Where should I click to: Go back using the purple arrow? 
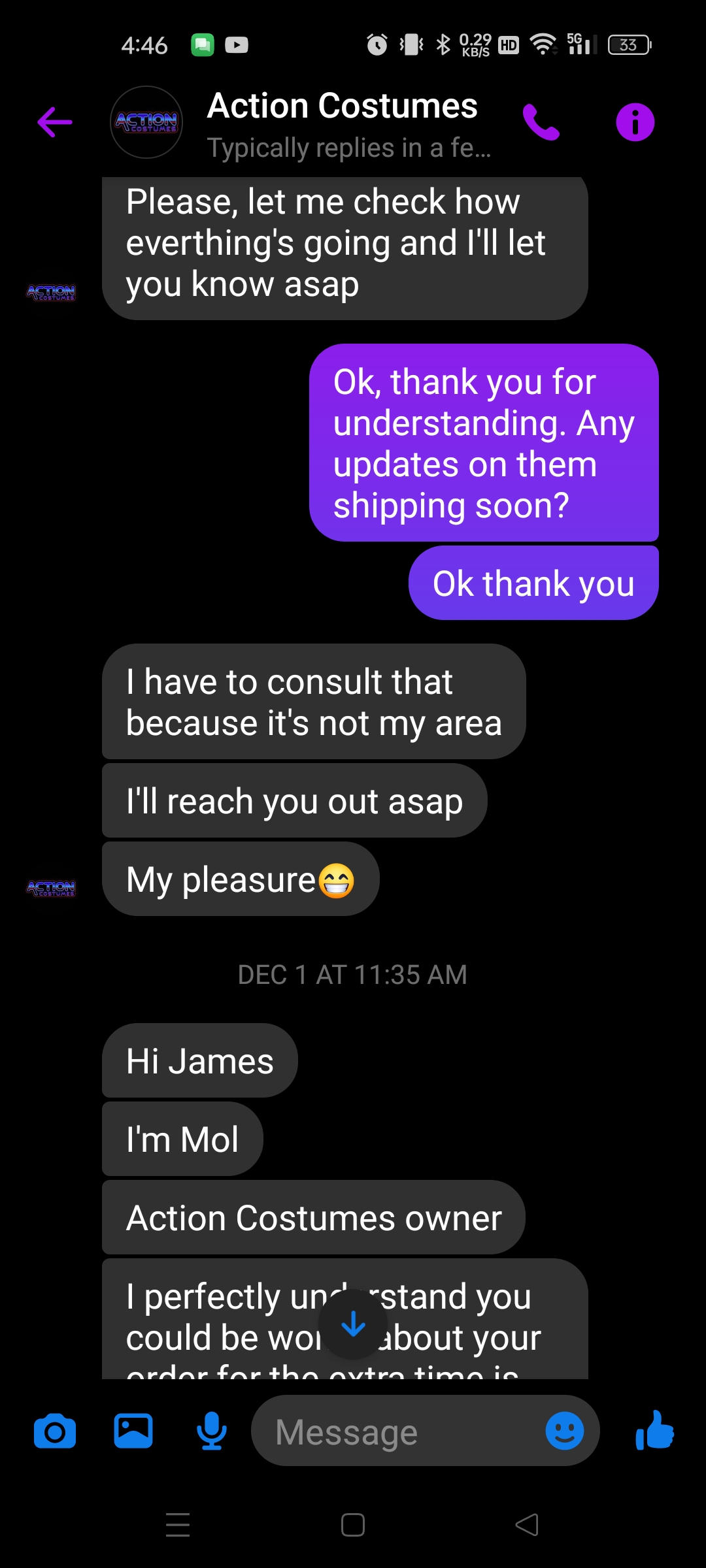(55, 122)
